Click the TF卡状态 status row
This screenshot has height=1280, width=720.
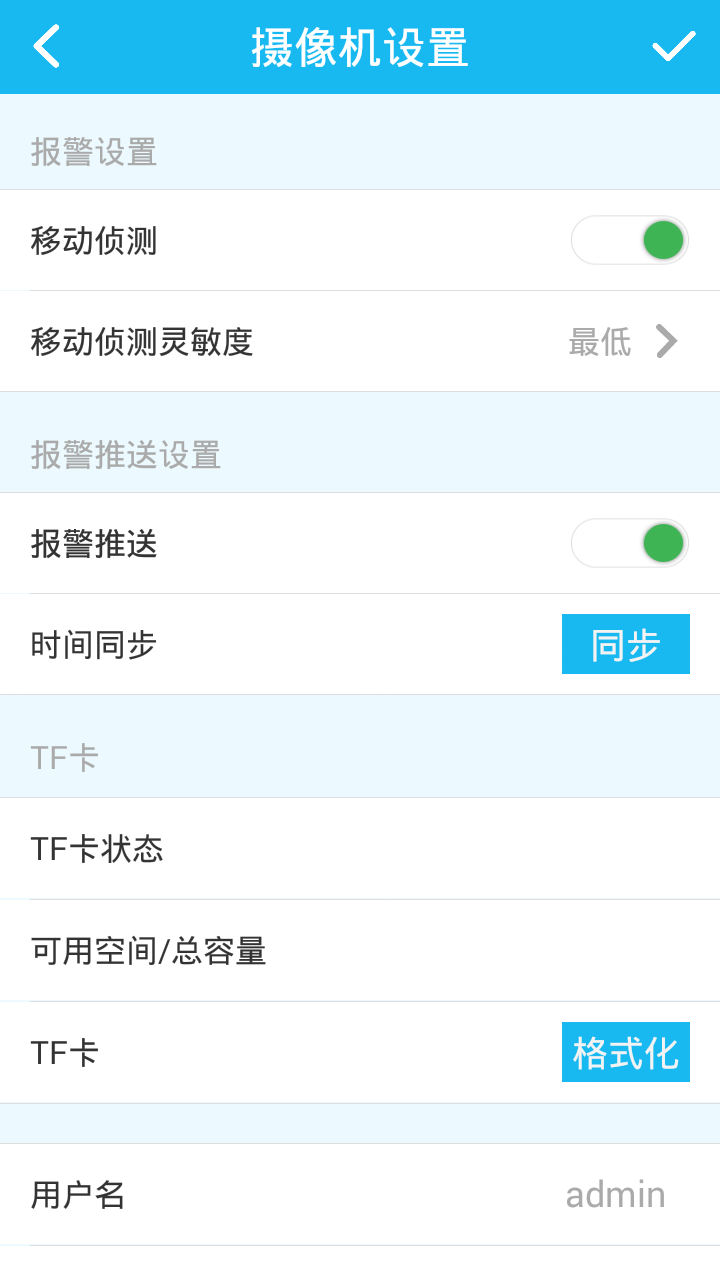[x=360, y=848]
